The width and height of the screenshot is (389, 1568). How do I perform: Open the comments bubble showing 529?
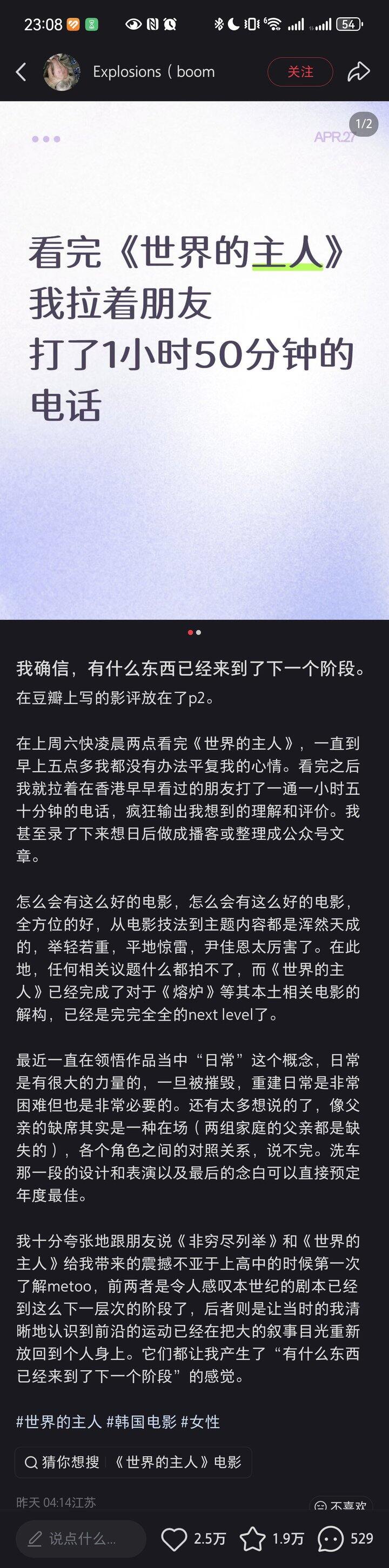pyautogui.click(x=331, y=1538)
